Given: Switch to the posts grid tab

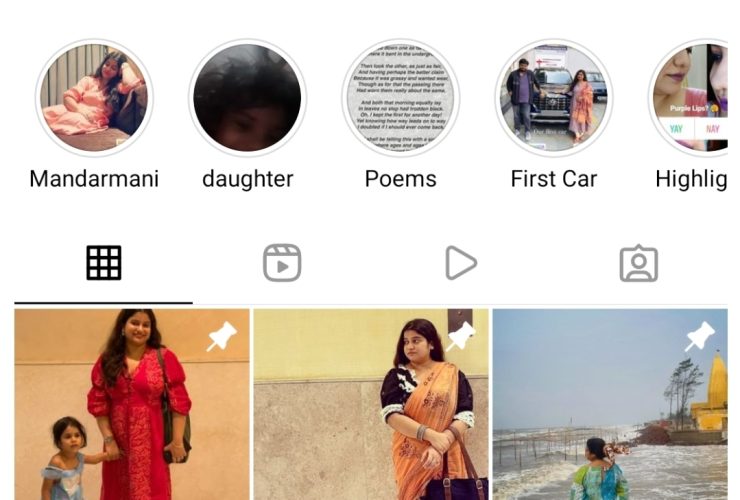Looking at the screenshot, I should [x=103, y=263].
